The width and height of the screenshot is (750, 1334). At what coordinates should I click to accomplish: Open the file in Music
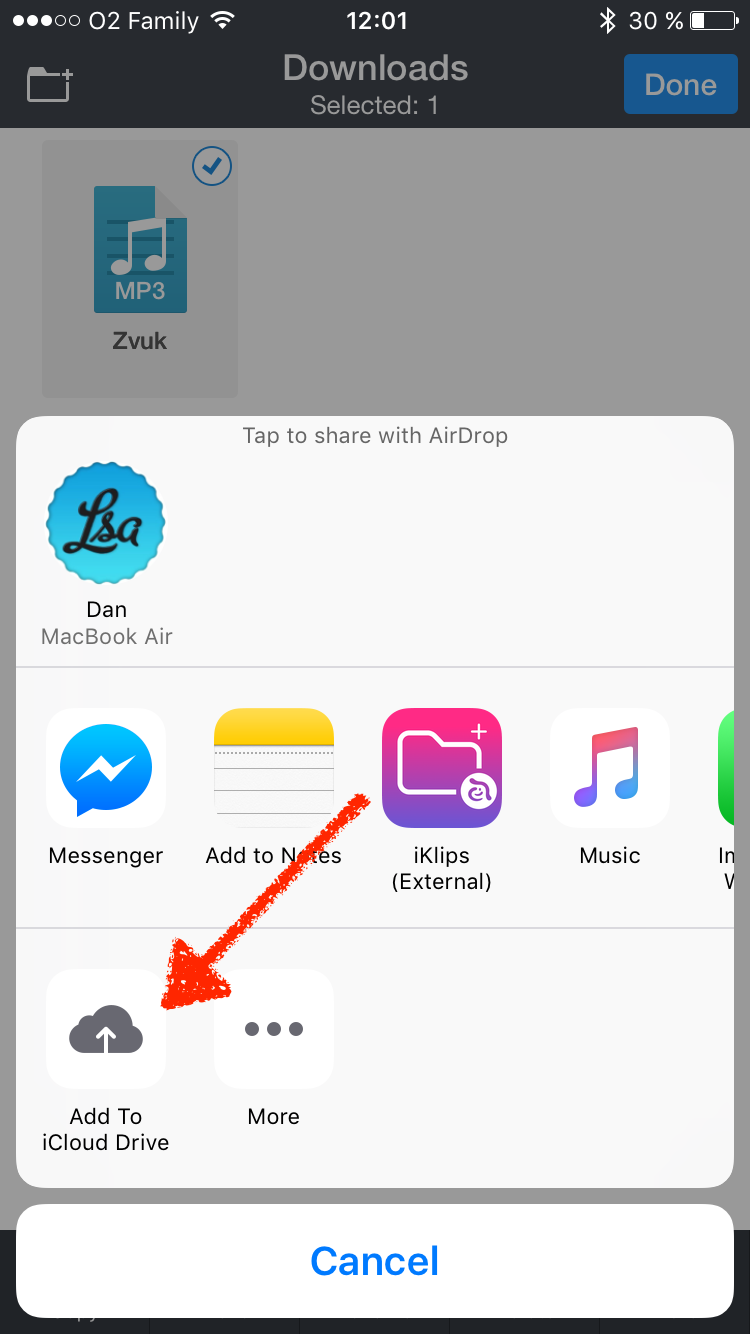pyautogui.click(x=609, y=768)
